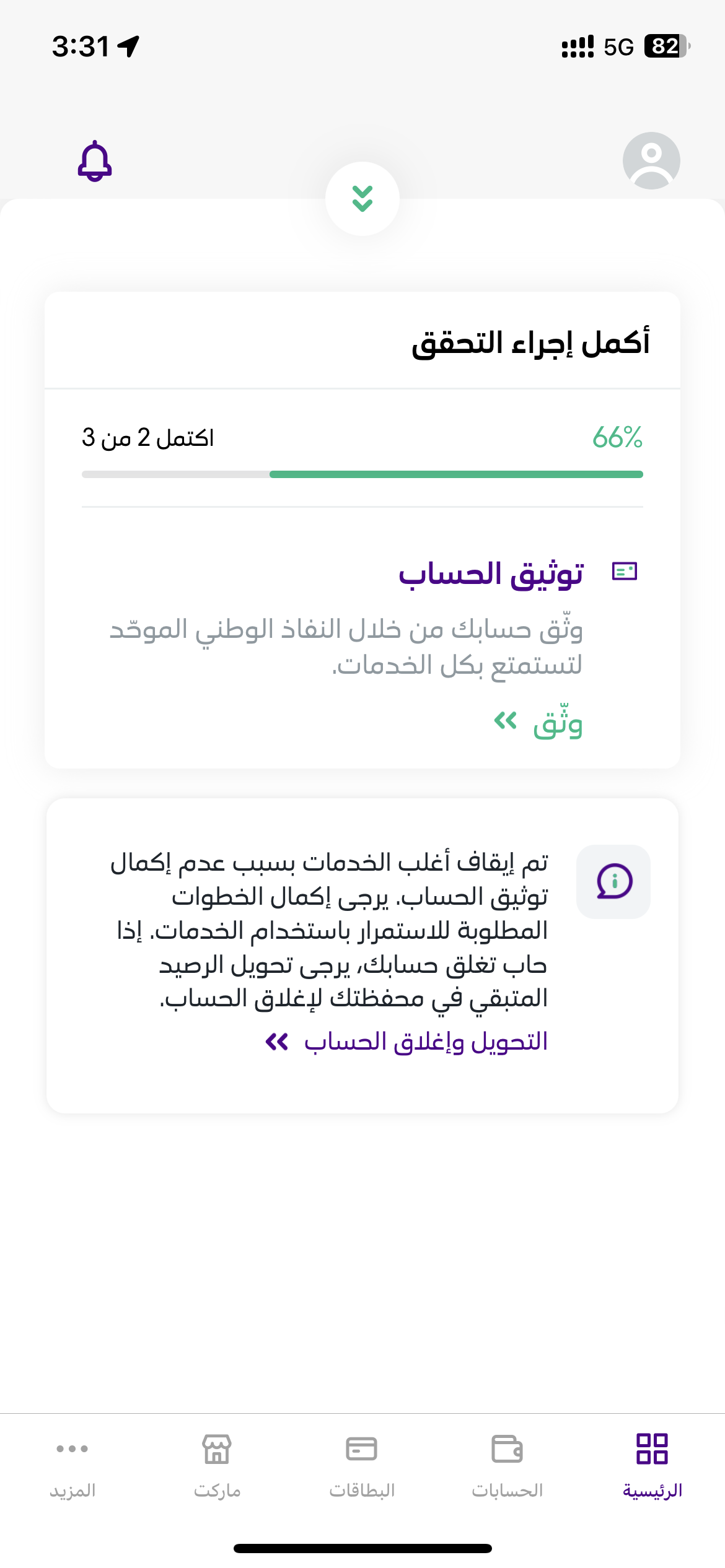Open the البطاقات tab

[362, 1465]
